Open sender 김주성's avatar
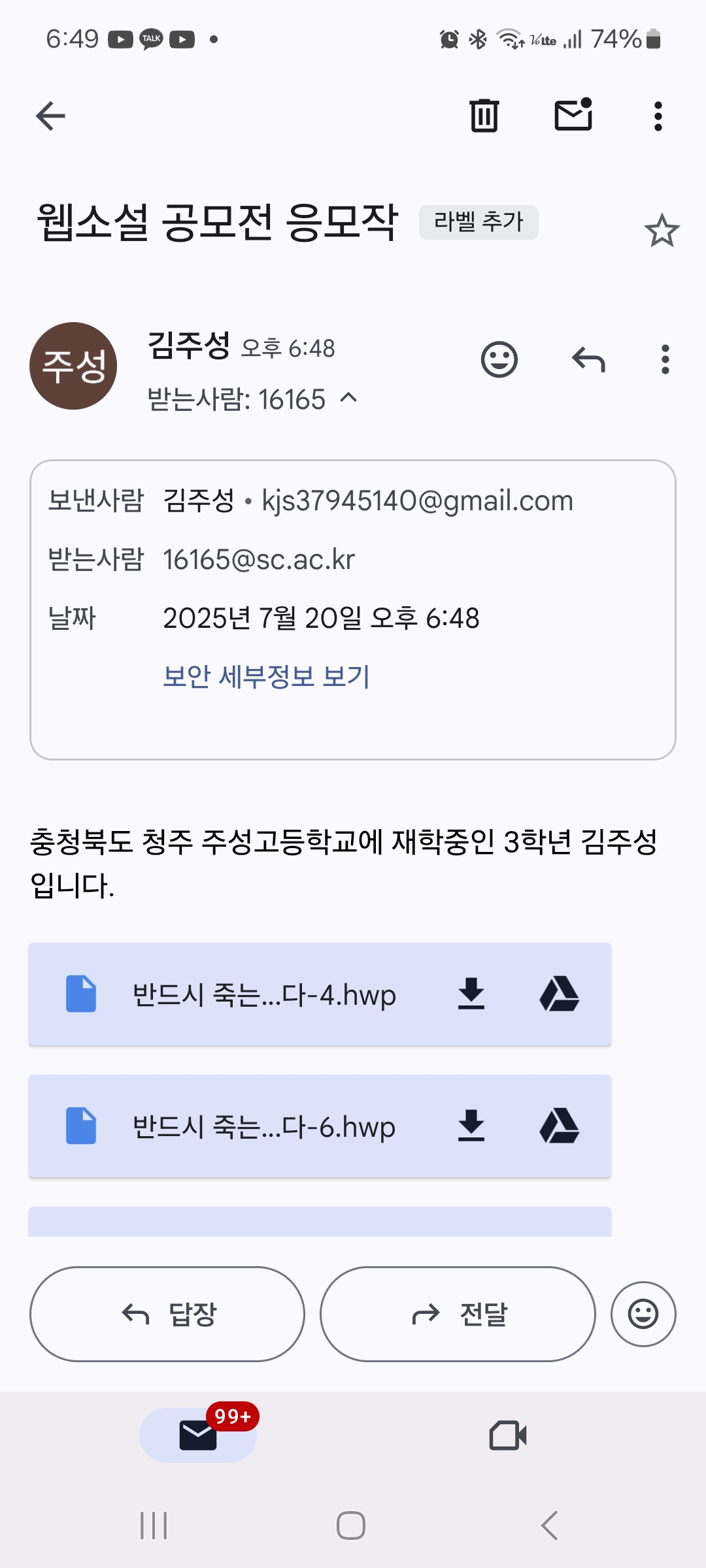Image resolution: width=706 pixels, height=1568 pixels. coord(73,366)
